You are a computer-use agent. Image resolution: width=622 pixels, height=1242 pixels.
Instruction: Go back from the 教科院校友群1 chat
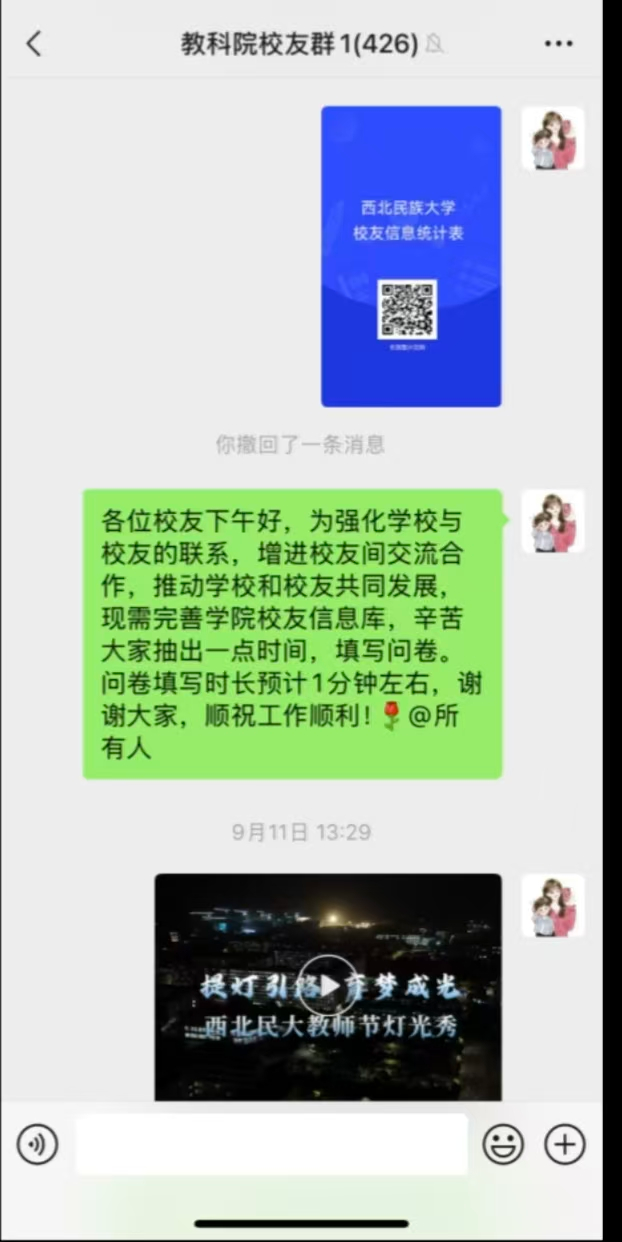pos(34,43)
